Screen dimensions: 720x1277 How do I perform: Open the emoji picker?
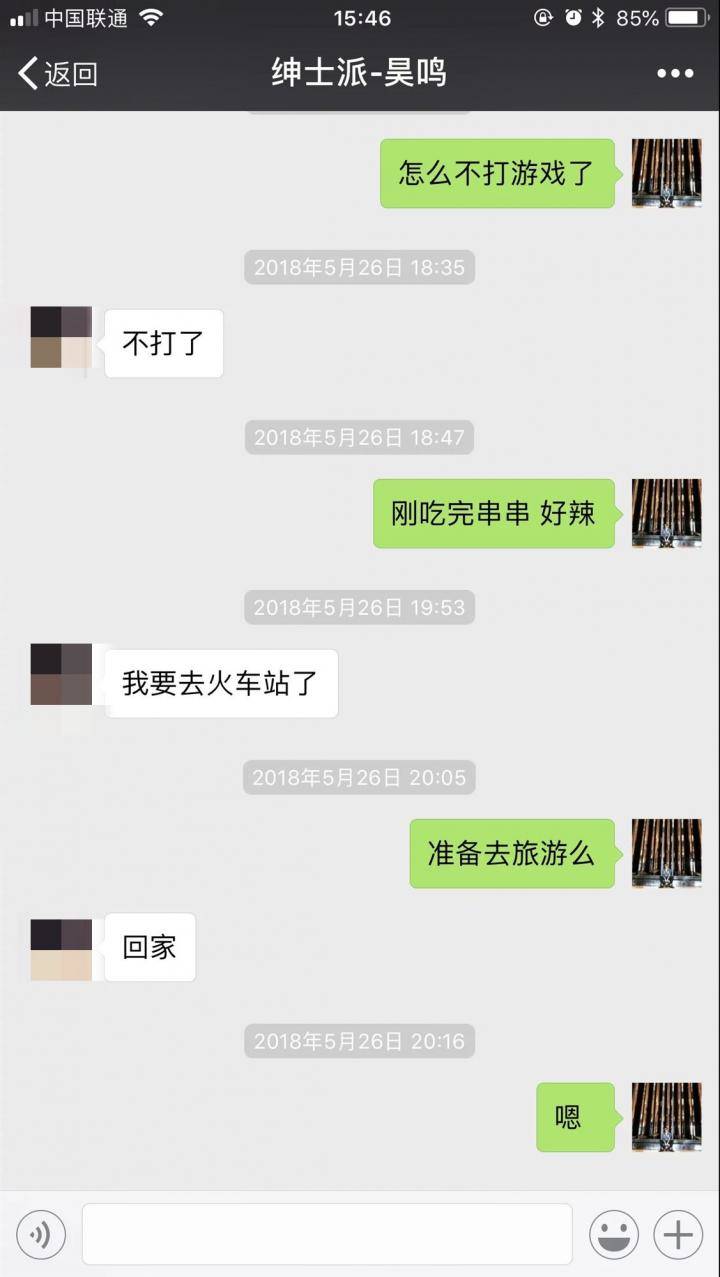pyautogui.click(x=613, y=1235)
